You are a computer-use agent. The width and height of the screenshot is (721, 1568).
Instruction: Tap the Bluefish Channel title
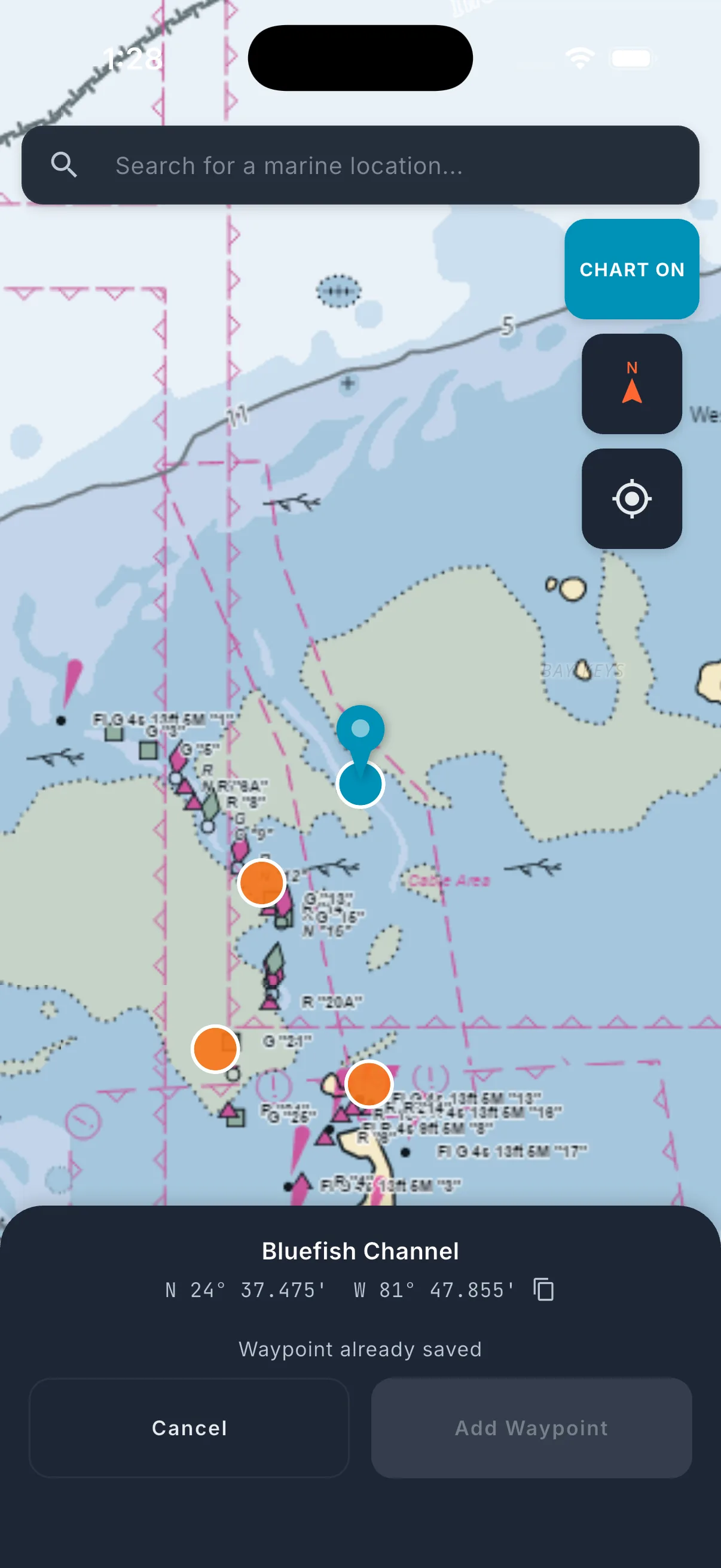[x=361, y=1251]
